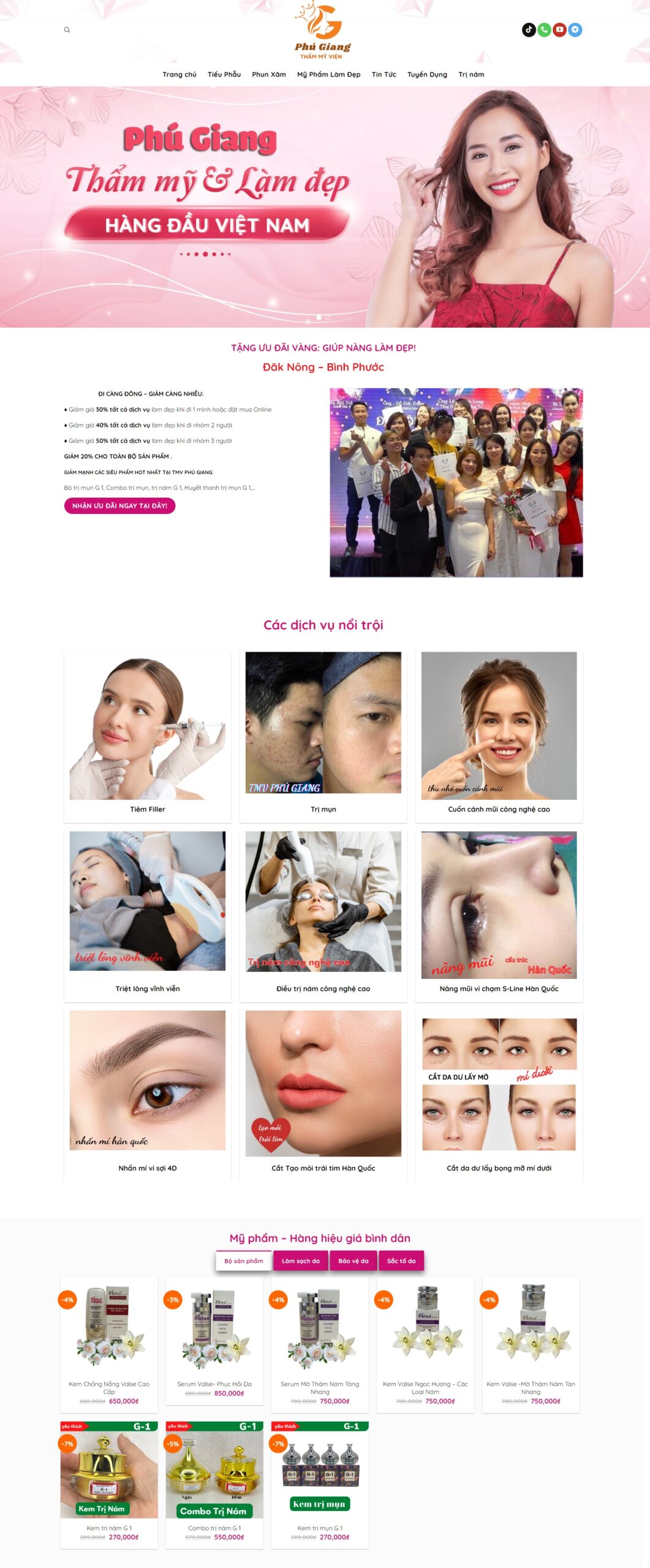
Task: Open the Tiêm Filler service card
Action: 147,735
